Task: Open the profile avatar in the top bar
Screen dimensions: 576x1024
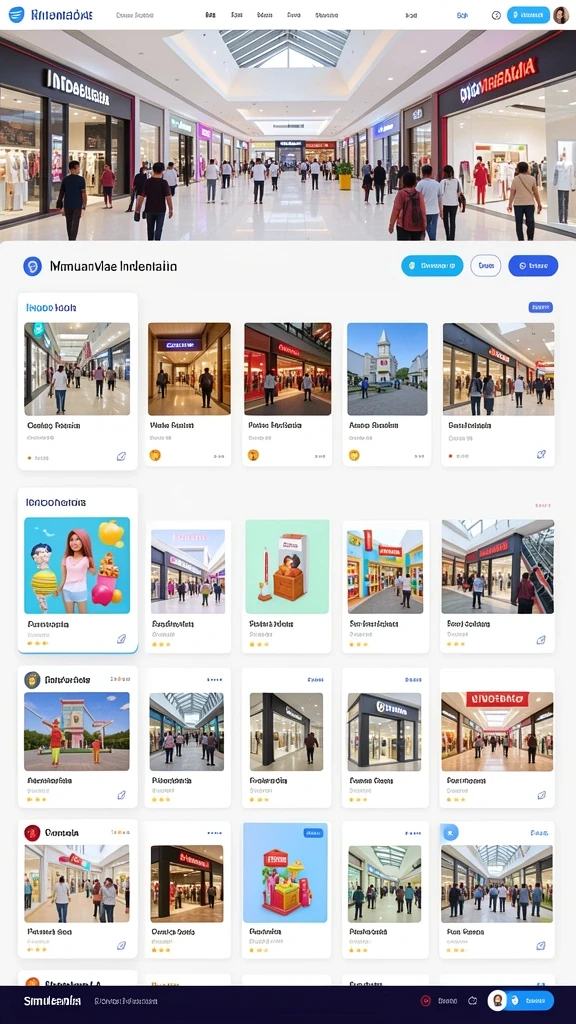Action: click(560, 15)
